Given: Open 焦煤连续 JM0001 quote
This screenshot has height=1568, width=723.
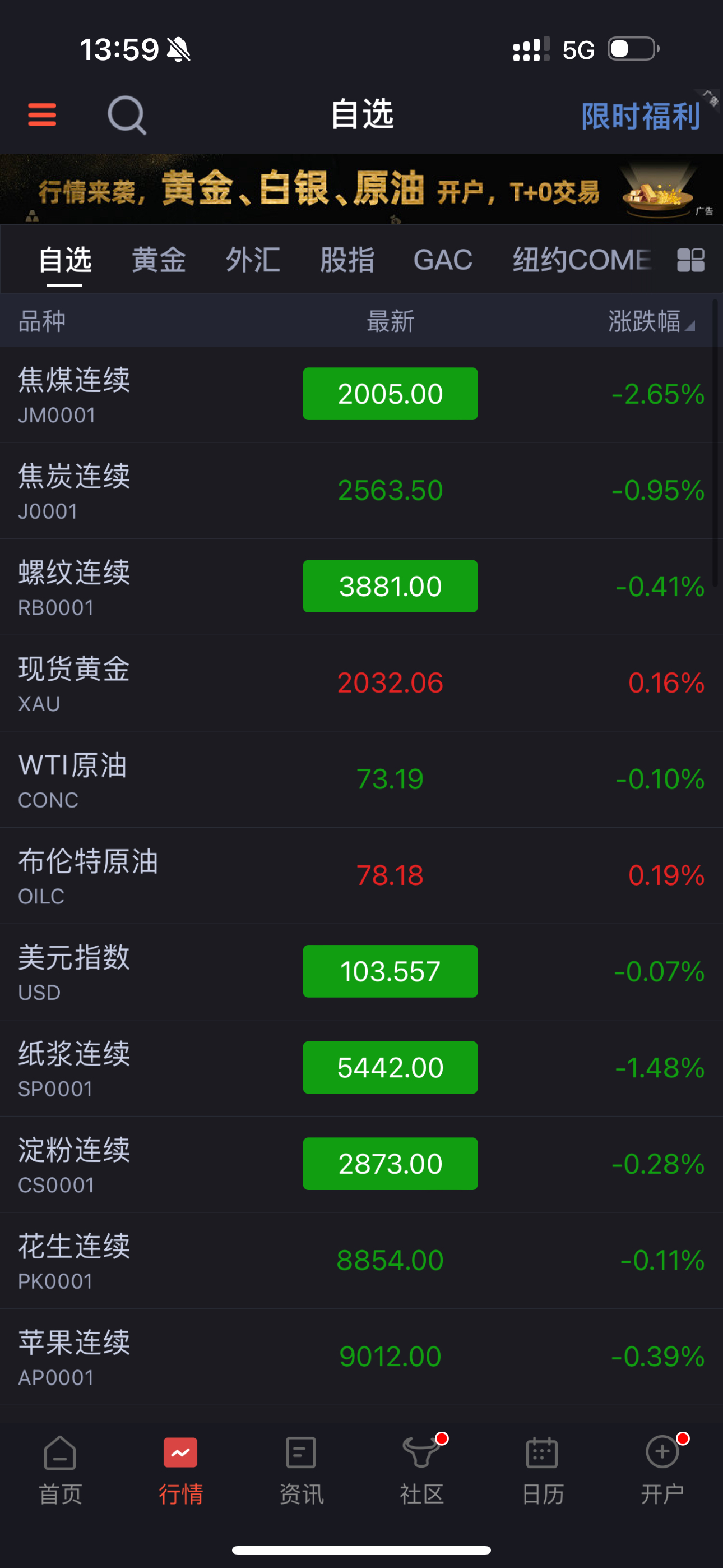Looking at the screenshot, I should 361,394.
